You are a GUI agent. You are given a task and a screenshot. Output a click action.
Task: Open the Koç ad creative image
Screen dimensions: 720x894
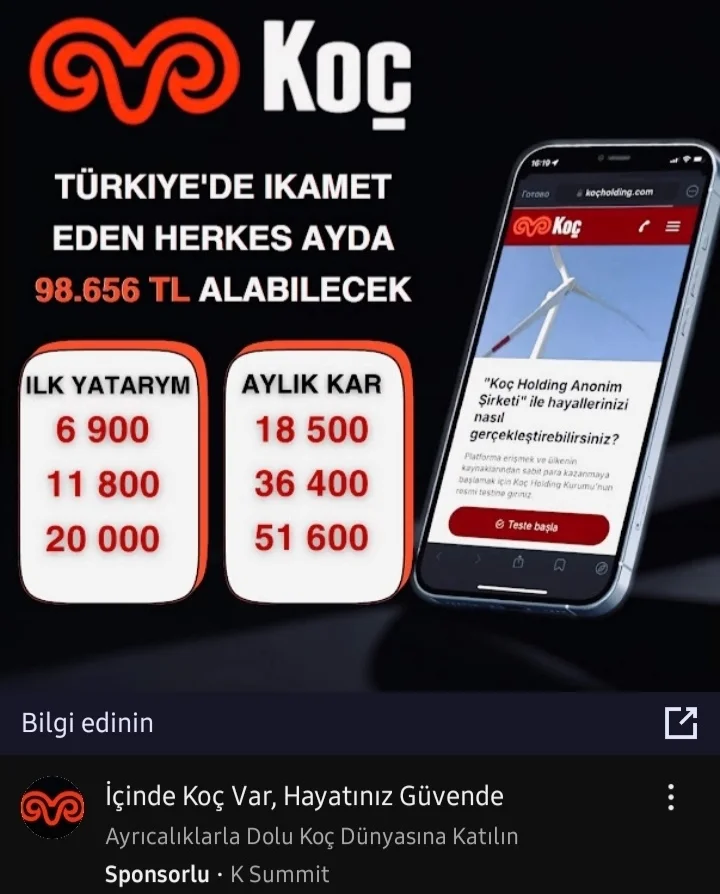(x=360, y=345)
